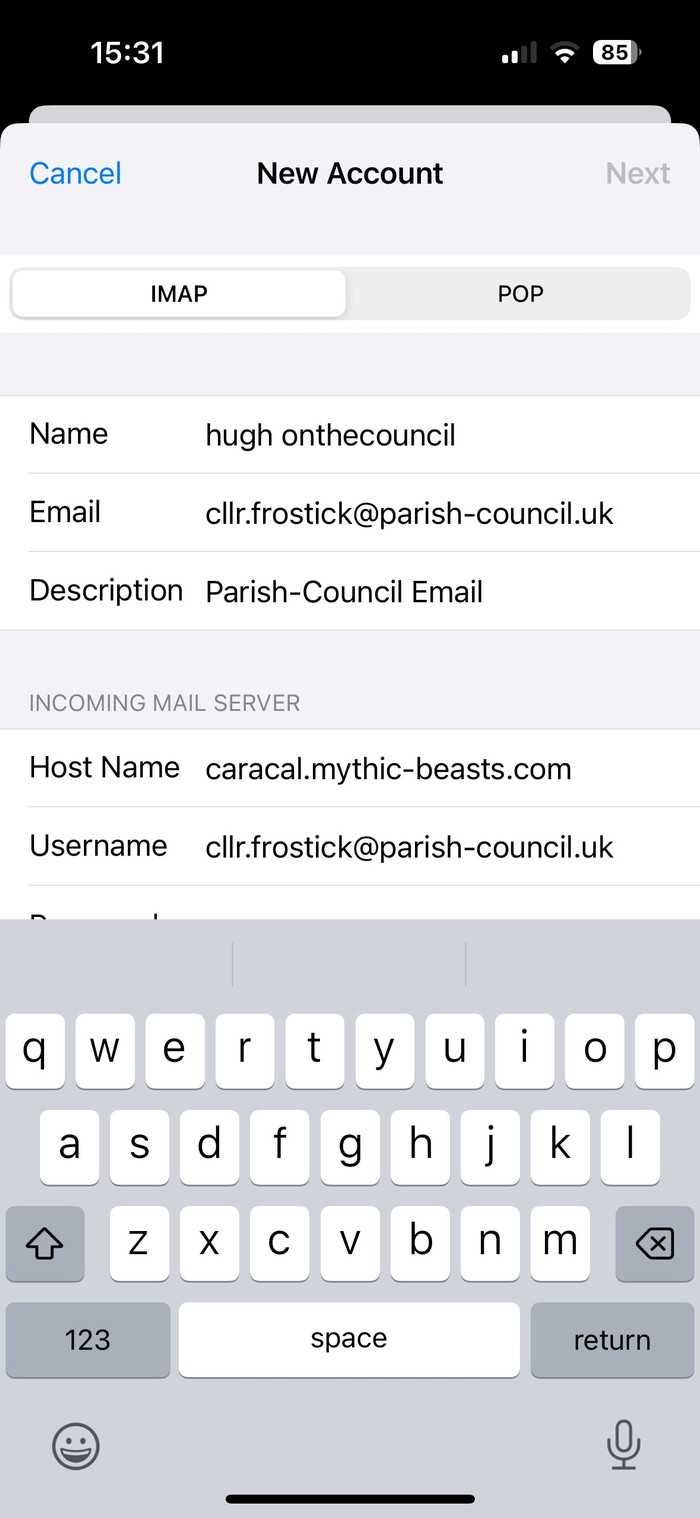Enable the shift key

45,1243
